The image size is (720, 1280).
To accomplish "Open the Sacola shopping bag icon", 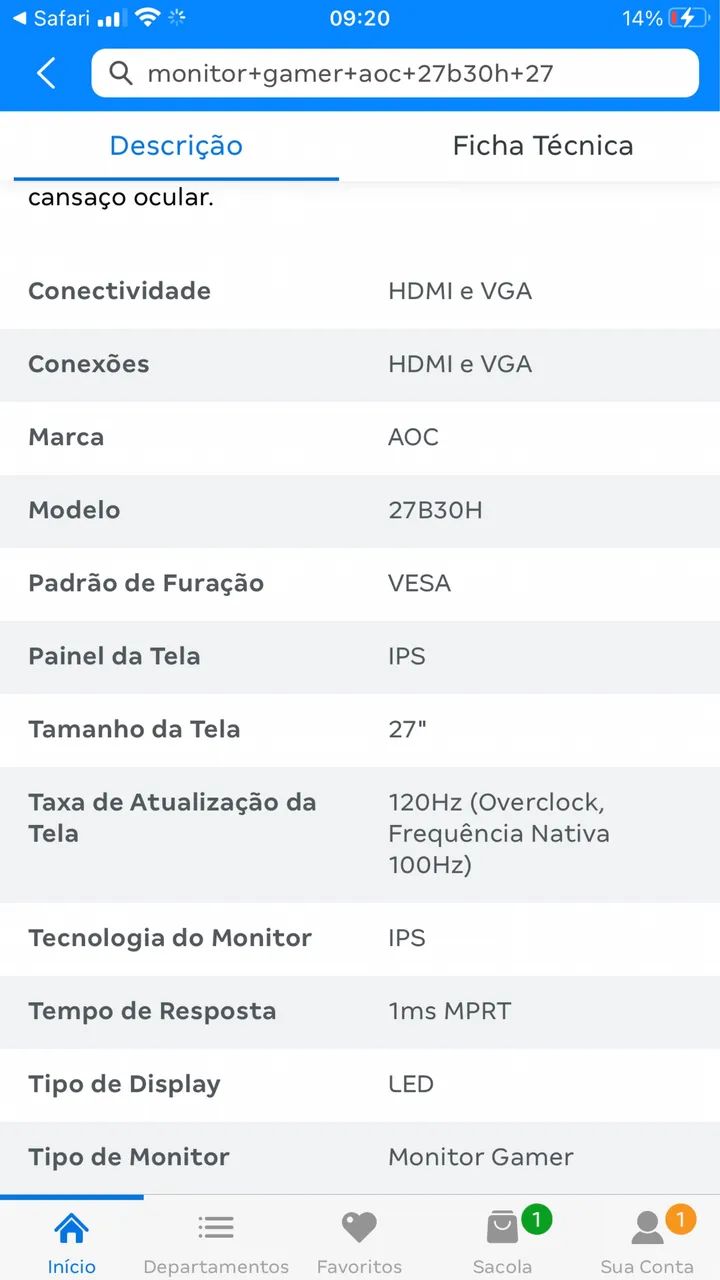I will 501,1225.
